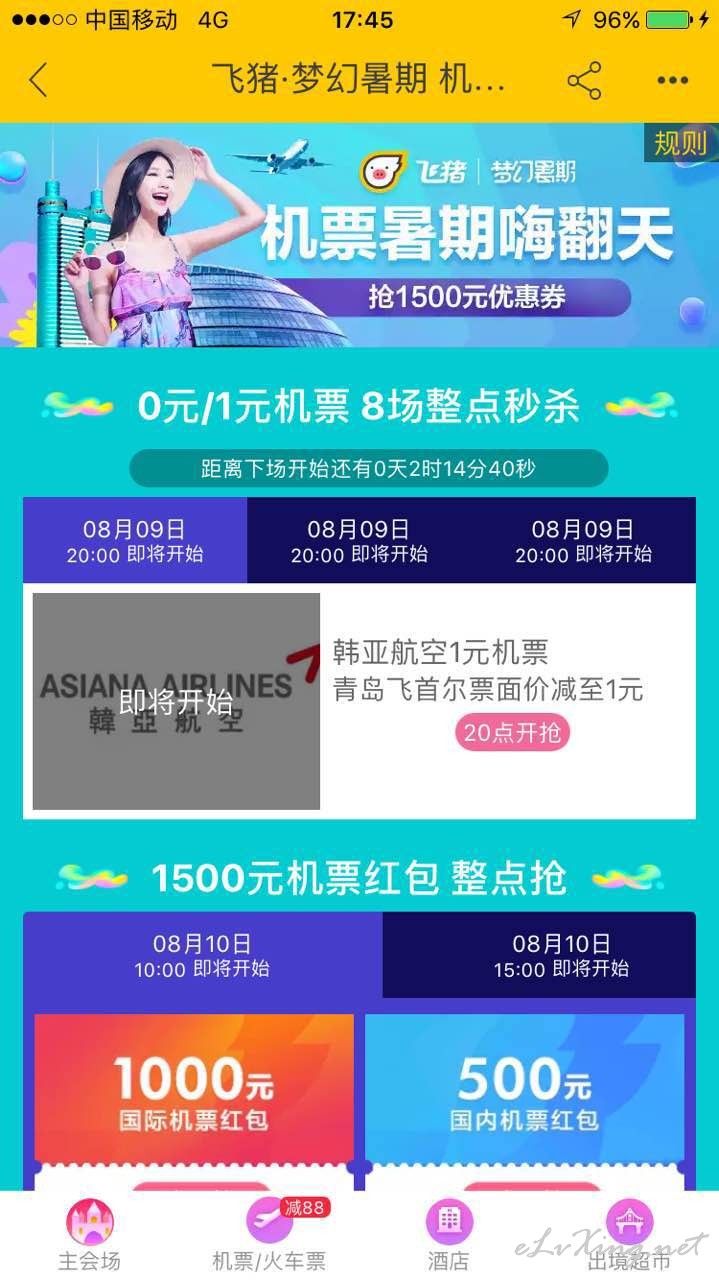This screenshot has width=719, height=1280.
Task: Open the 规则 rules button on banner
Action: coord(680,143)
